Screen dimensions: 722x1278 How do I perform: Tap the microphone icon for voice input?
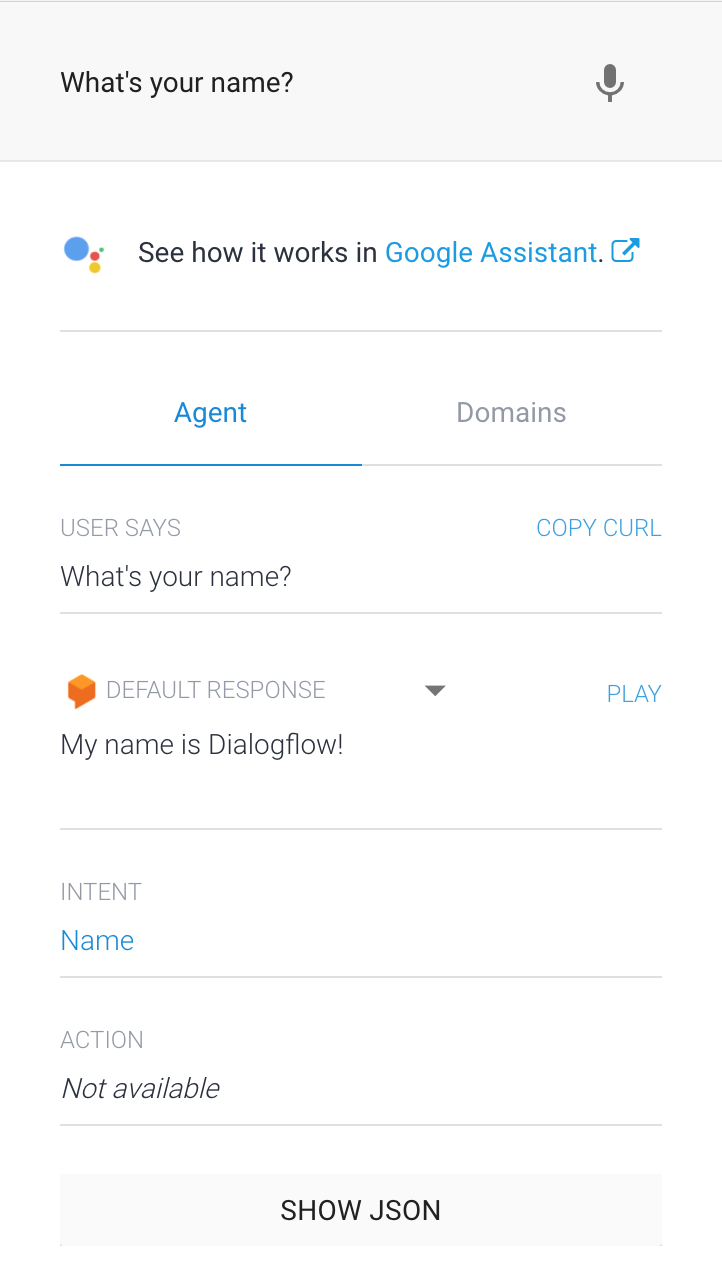[x=609, y=82]
